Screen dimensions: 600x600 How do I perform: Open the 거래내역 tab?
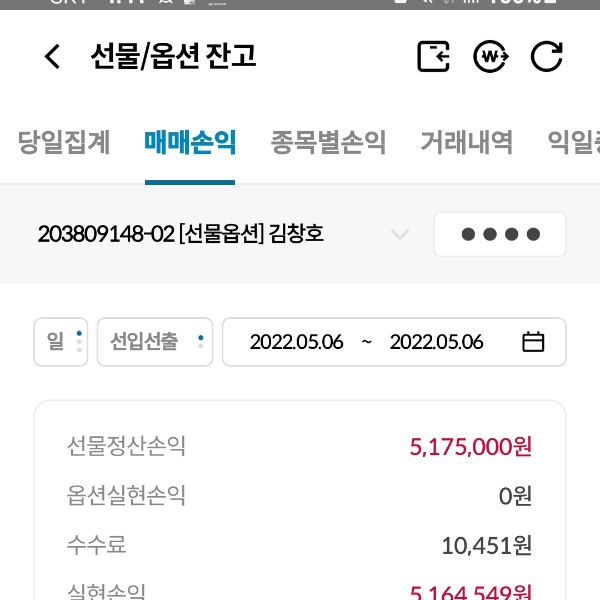(x=466, y=143)
